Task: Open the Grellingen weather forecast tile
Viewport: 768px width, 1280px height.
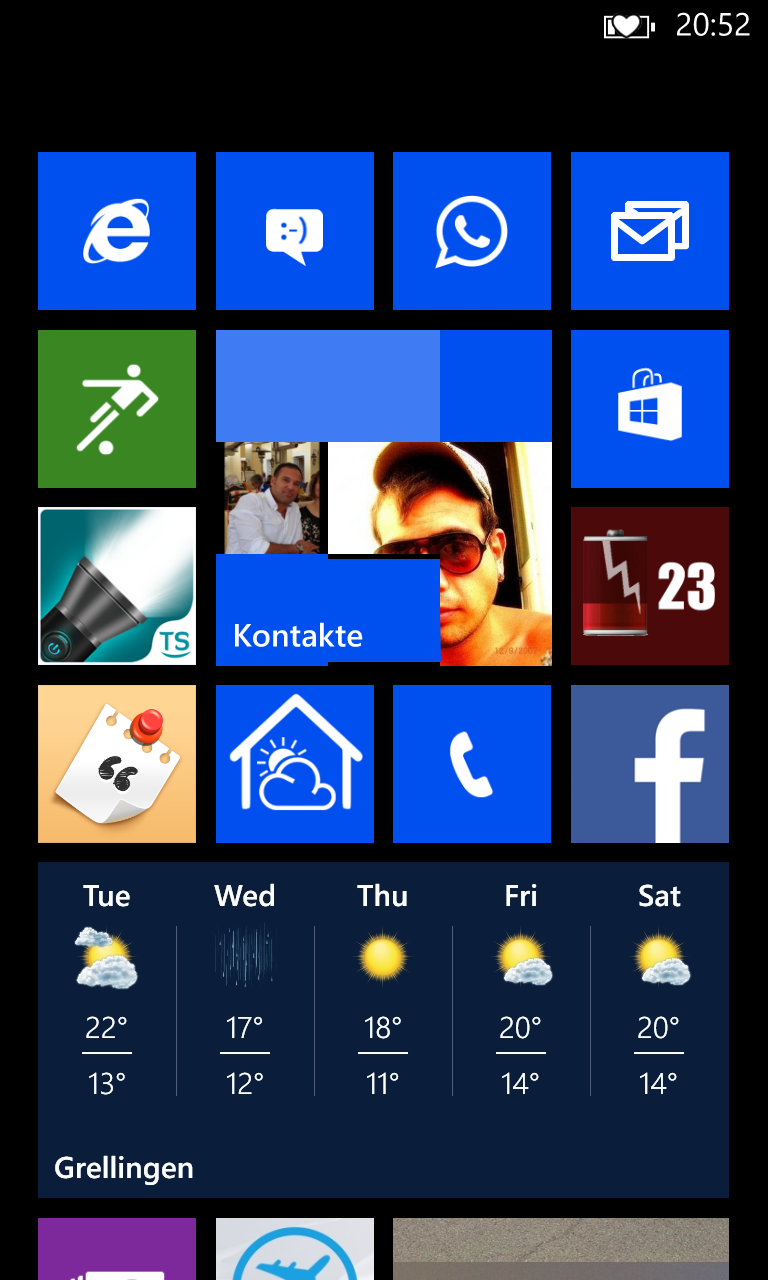Action: click(x=384, y=1030)
